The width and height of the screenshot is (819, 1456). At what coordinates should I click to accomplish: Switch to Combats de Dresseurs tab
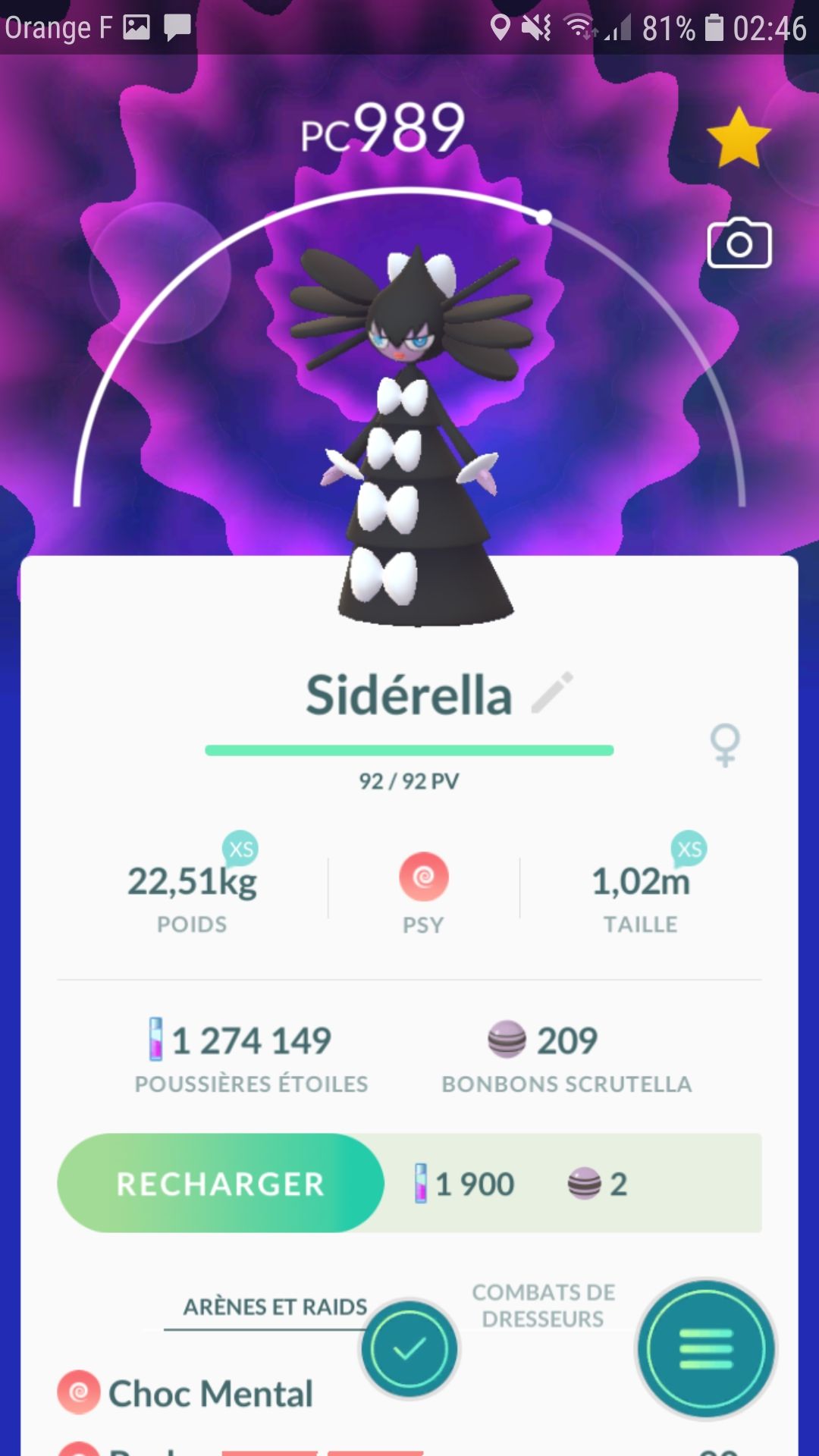[543, 1305]
